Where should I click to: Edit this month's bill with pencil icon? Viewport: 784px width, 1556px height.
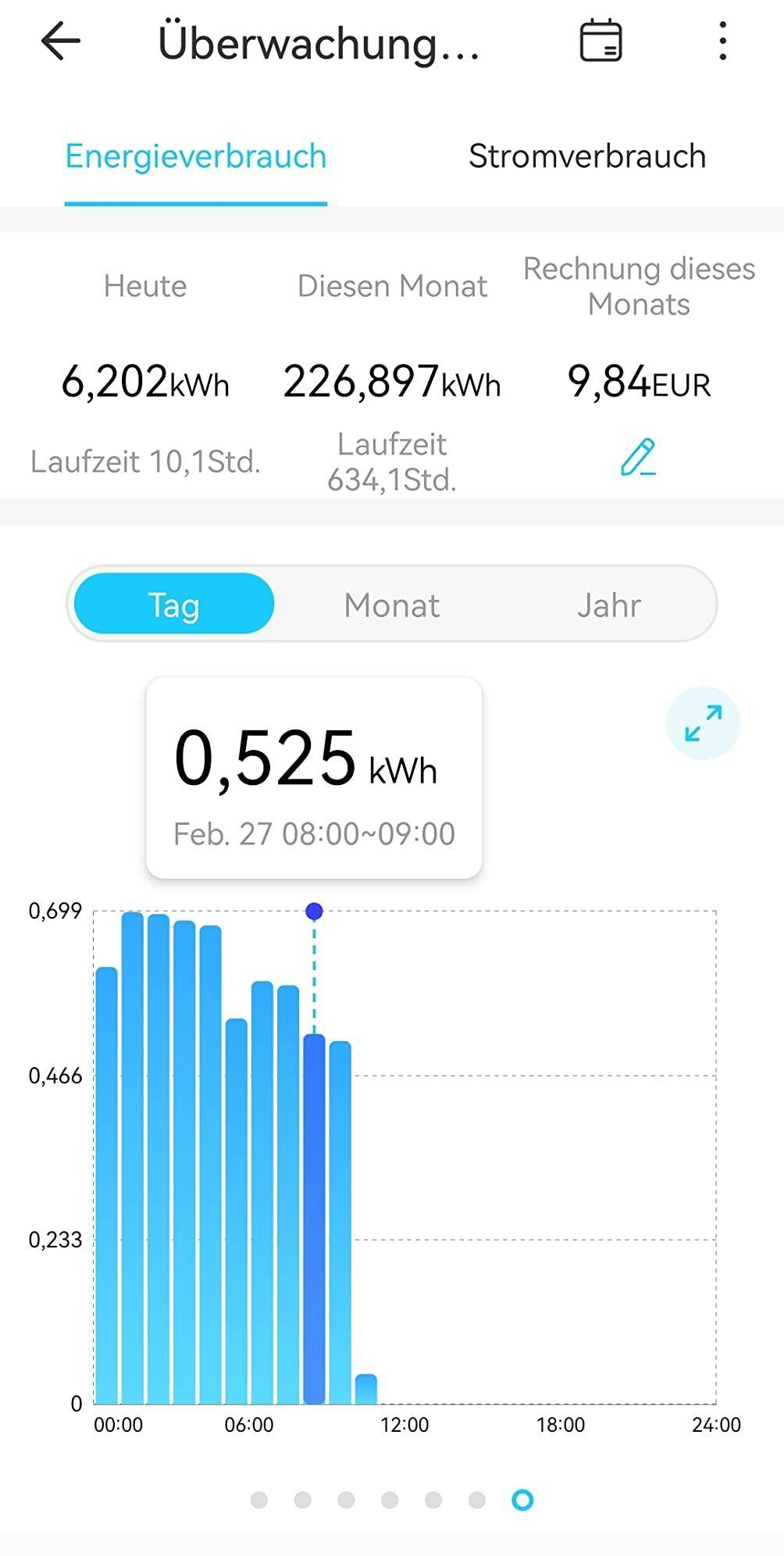pyautogui.click(x=638, y=458)
